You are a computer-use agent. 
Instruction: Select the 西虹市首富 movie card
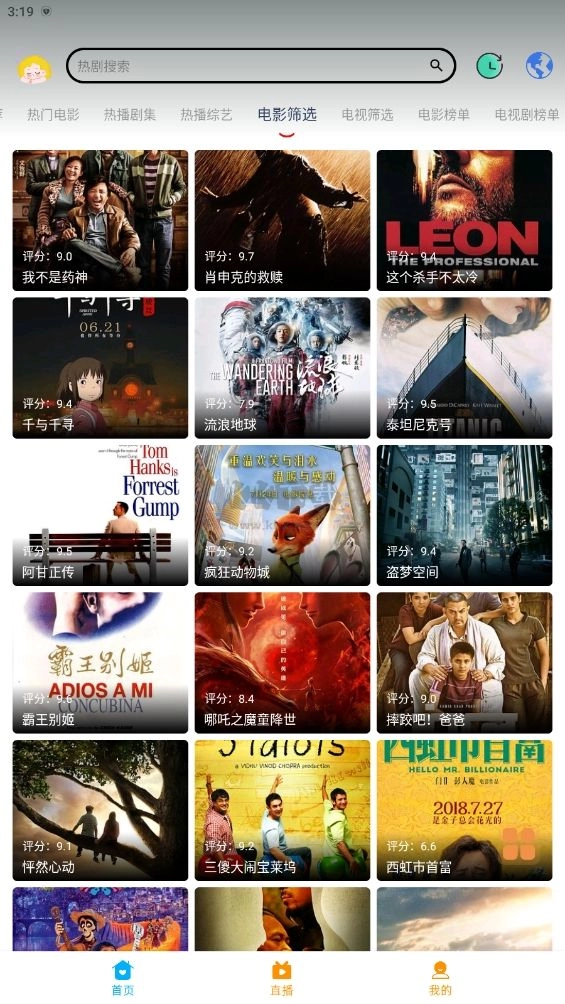[x=464, y=810]
